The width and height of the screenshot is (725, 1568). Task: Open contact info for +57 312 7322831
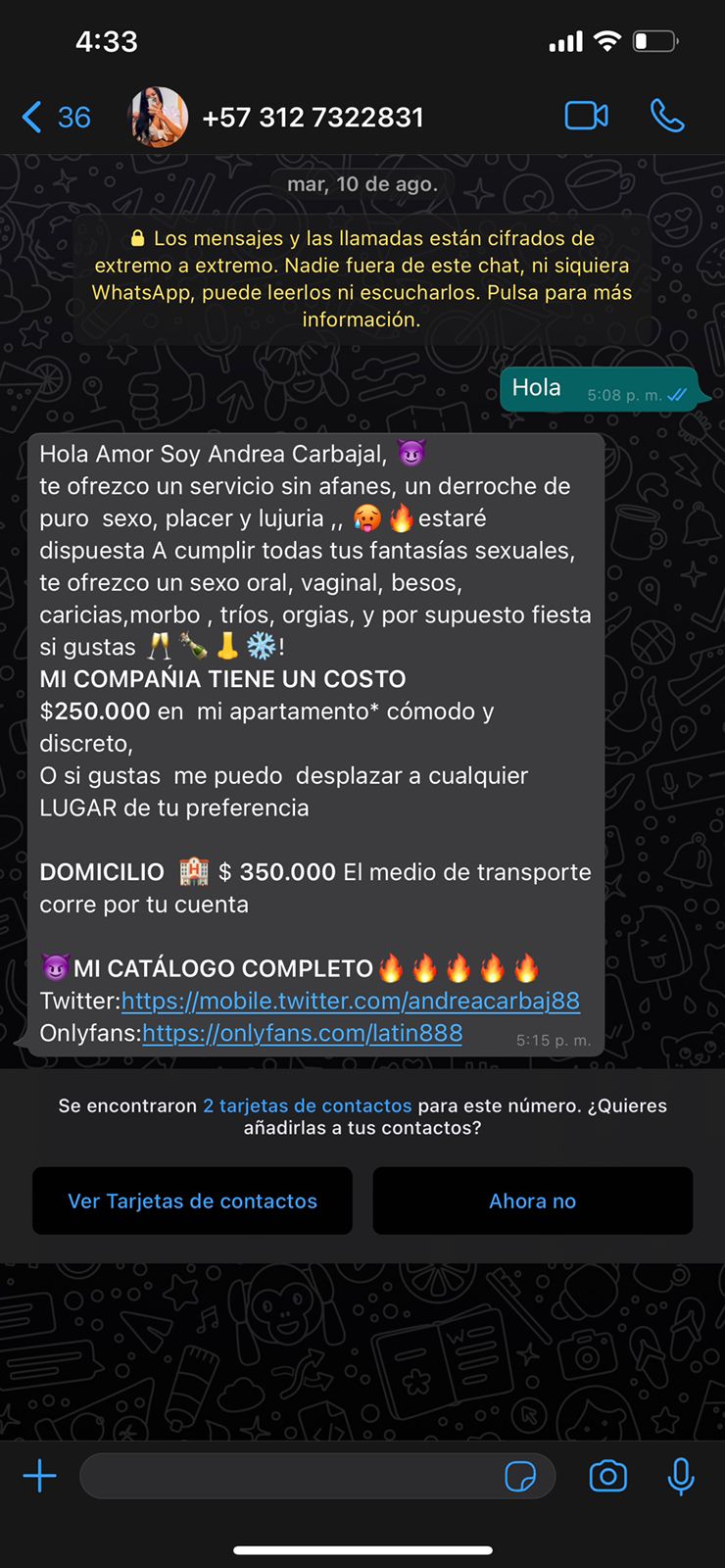click(312, 118)
